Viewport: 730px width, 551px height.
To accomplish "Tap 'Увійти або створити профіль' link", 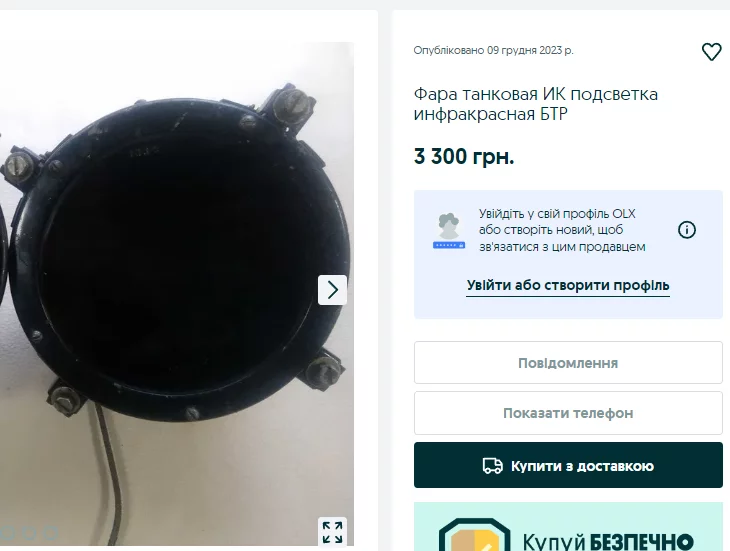I will click(x=568, y=286).
